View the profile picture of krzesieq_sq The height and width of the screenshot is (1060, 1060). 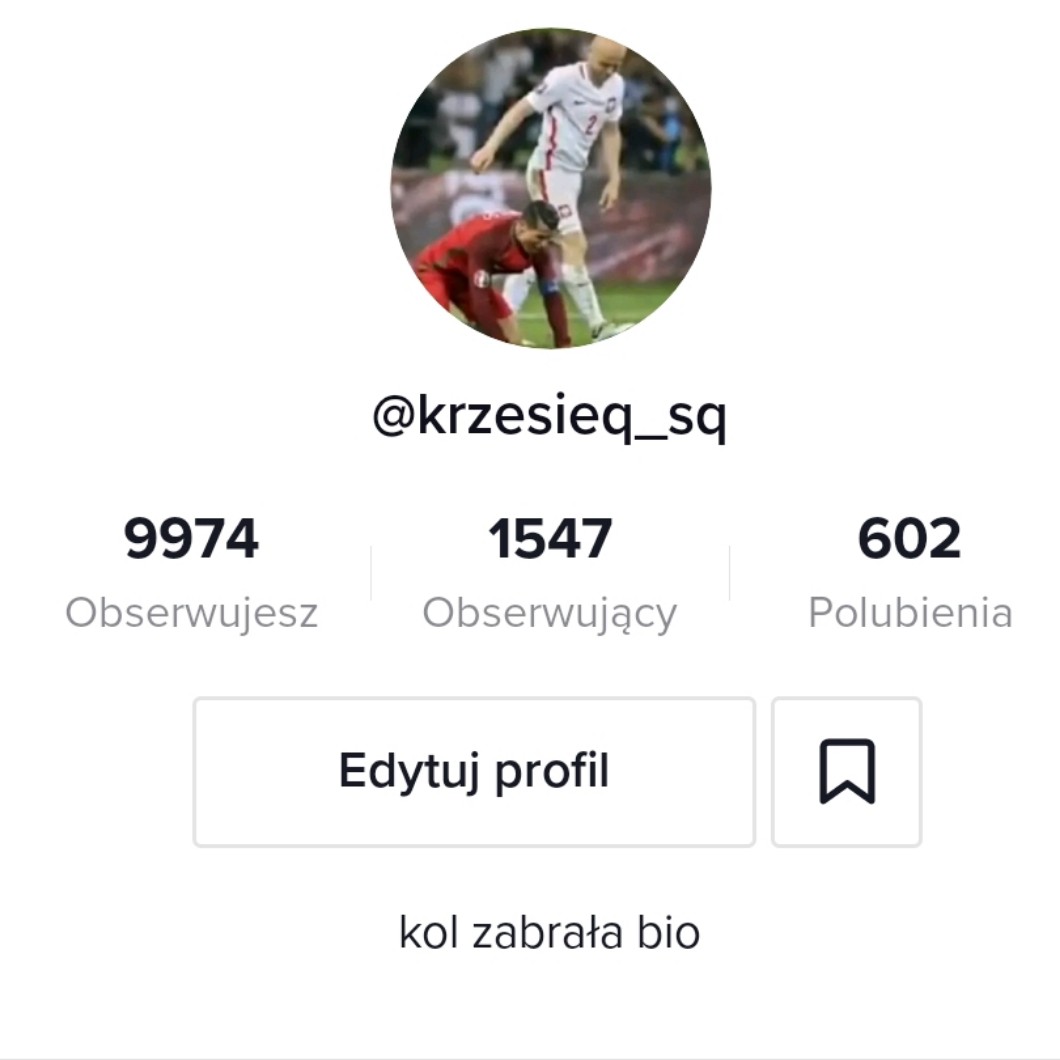pyautogui.click(x=550, y=188)
